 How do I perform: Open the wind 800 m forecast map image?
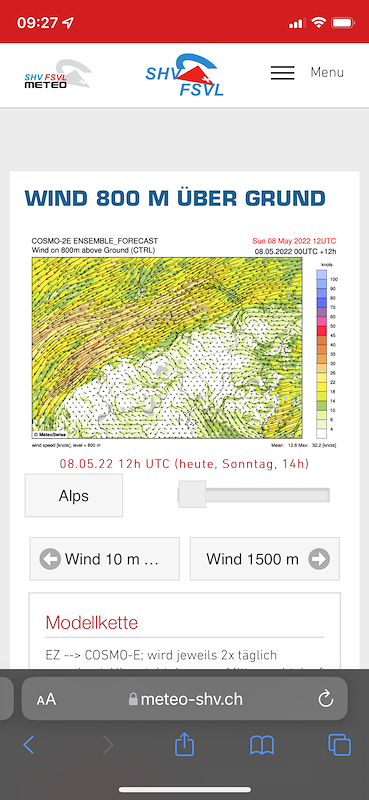pyautogui.click(x=184, y=342)
